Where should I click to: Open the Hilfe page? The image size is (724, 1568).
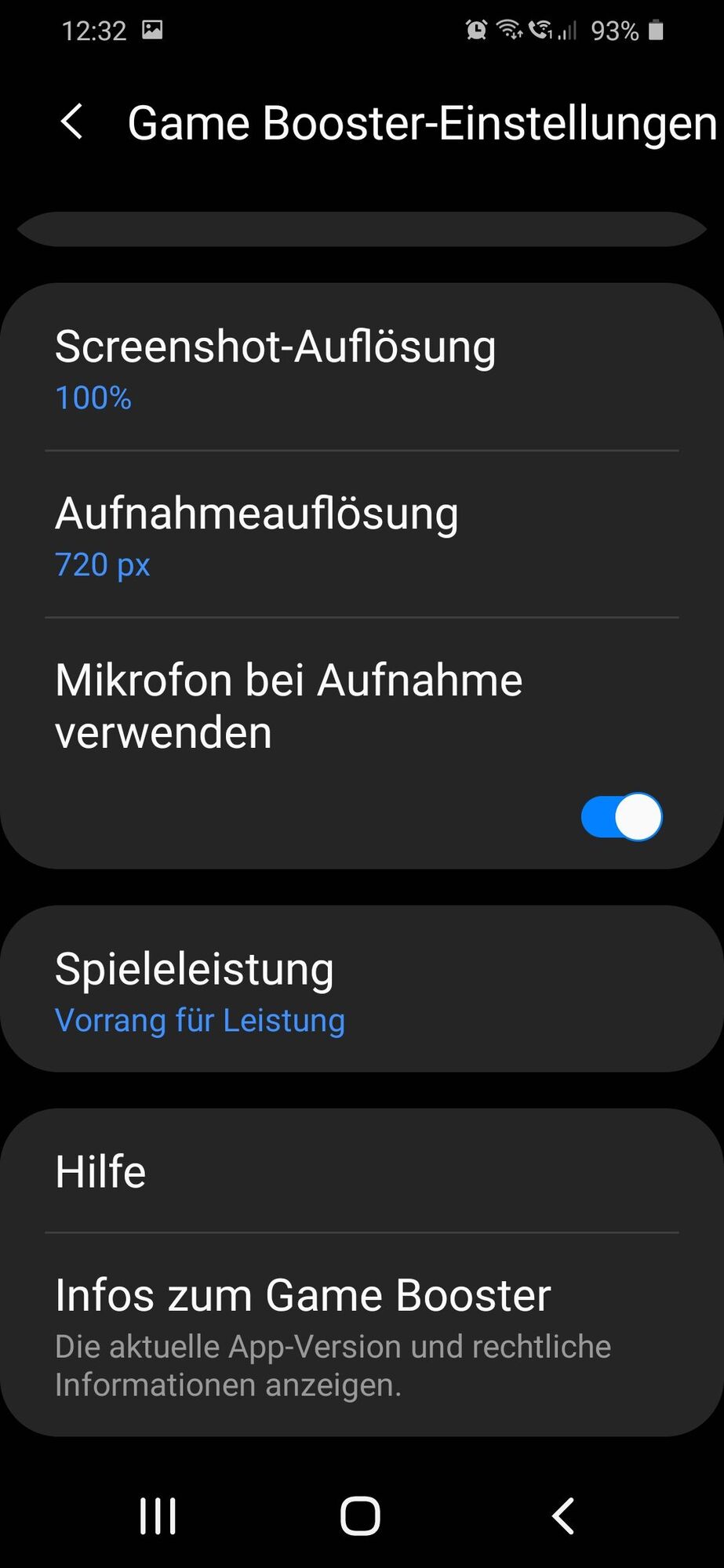(x=361, y=1172)
